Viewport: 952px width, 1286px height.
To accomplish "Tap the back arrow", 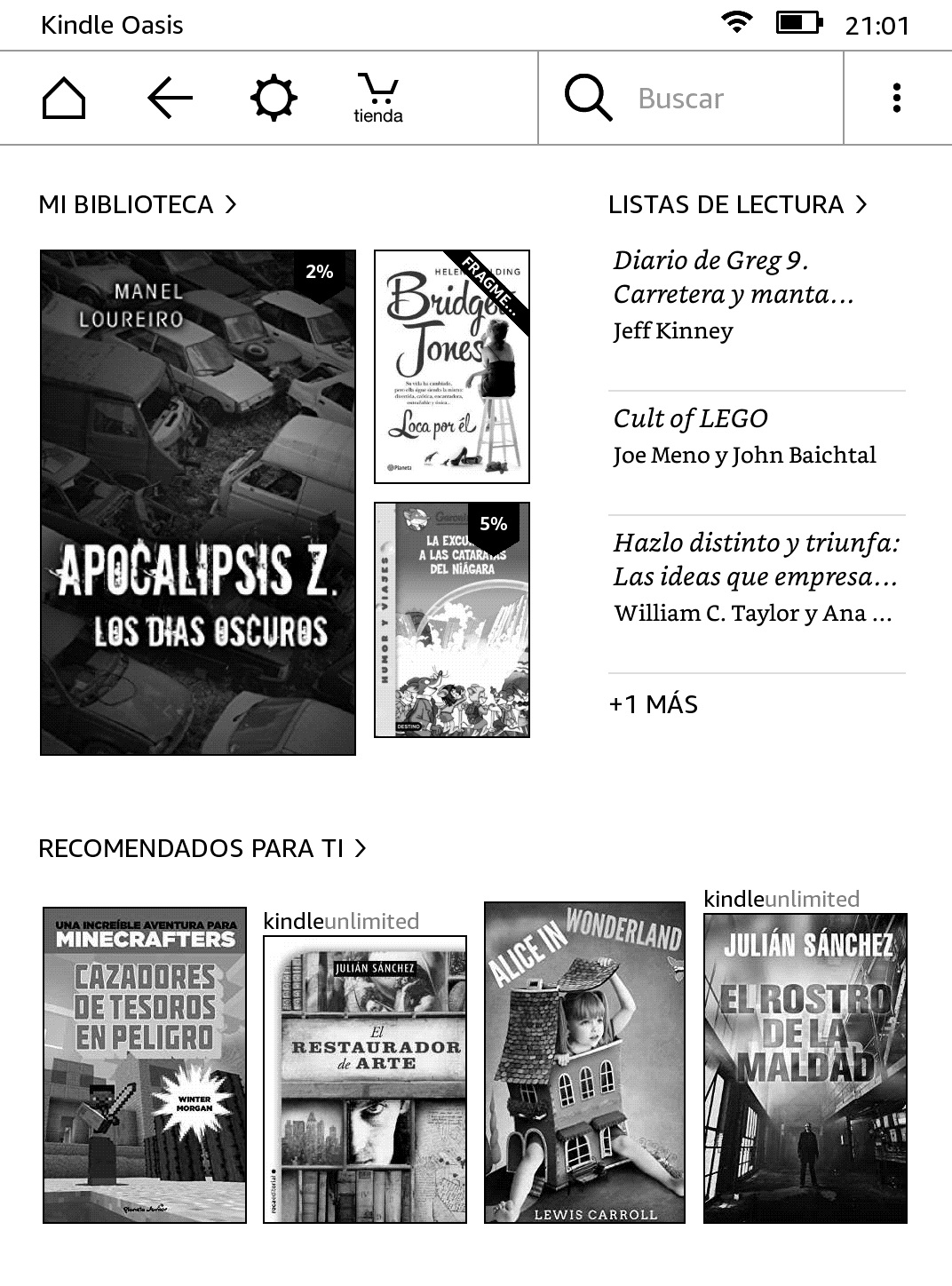I will click(170, 98).
